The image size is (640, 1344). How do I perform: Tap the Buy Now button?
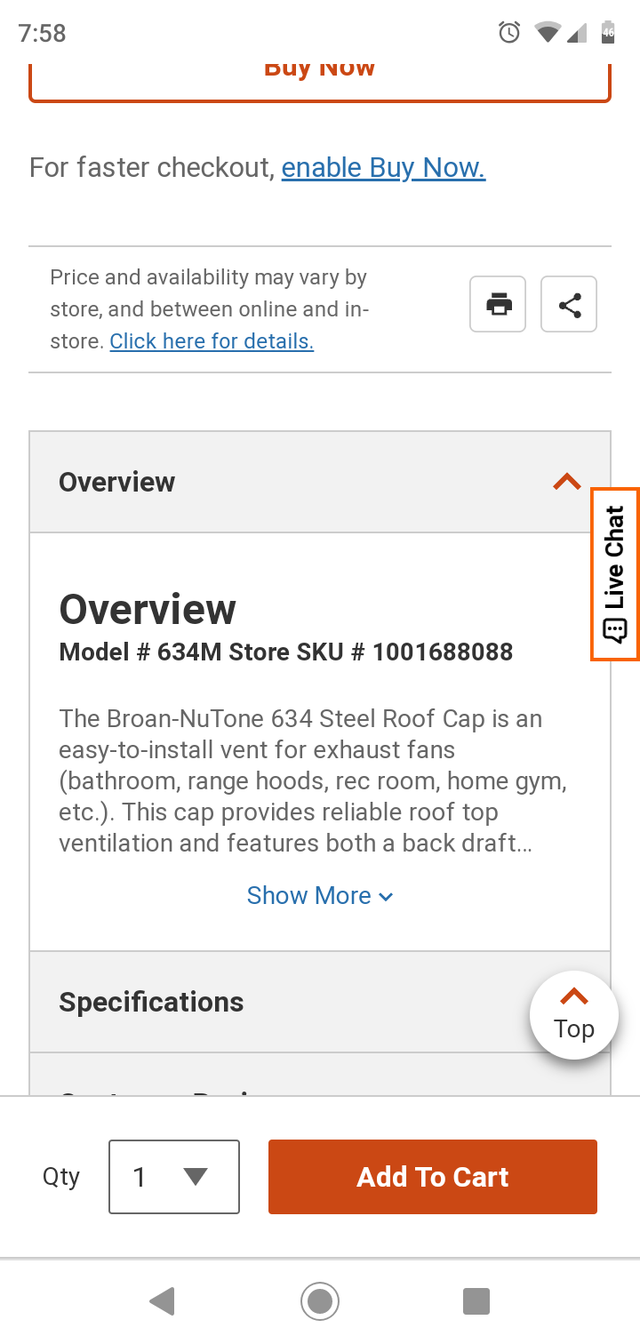coord(319,76)
